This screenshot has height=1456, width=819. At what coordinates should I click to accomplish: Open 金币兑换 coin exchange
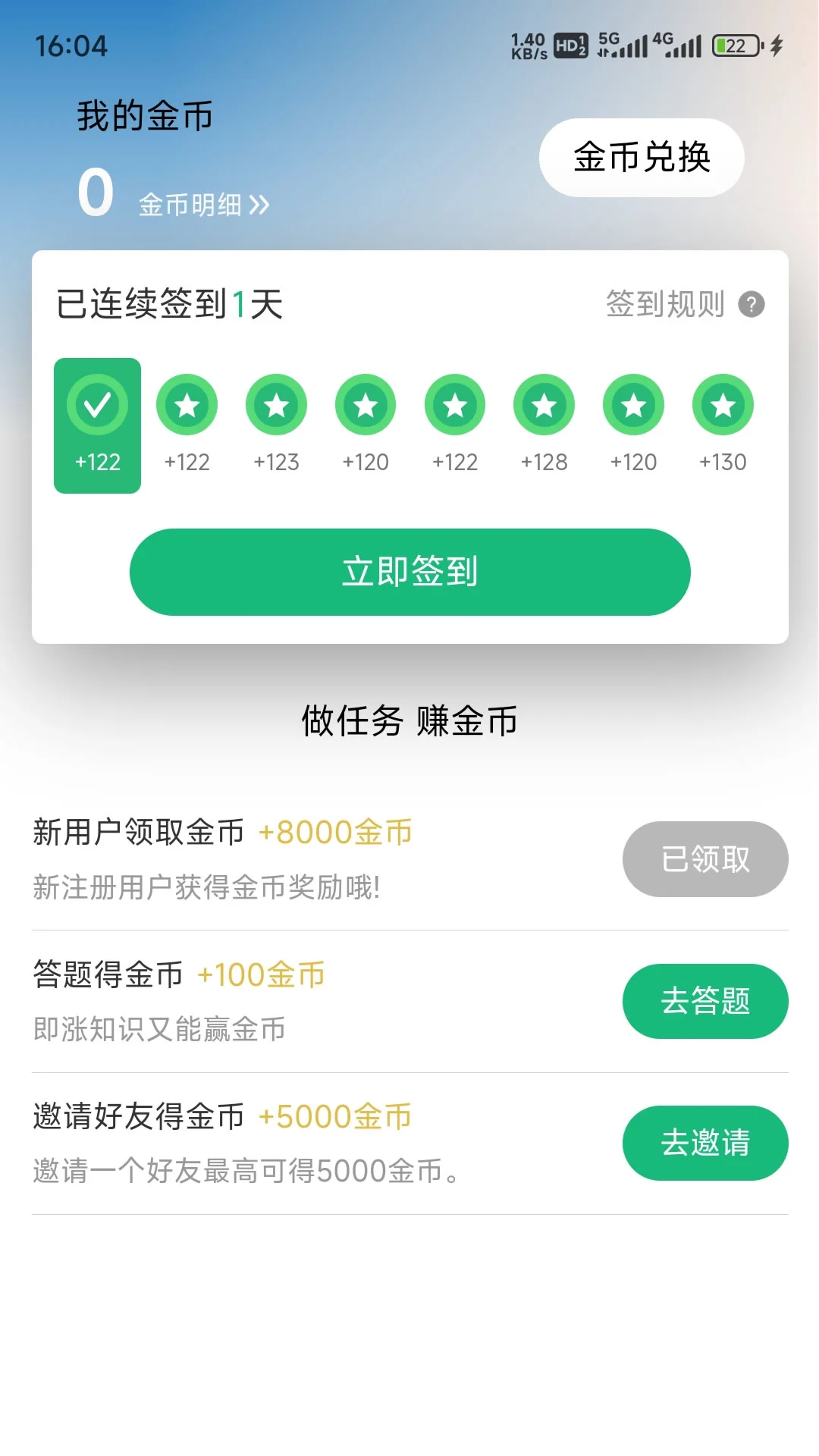click(x=641, y=157)
